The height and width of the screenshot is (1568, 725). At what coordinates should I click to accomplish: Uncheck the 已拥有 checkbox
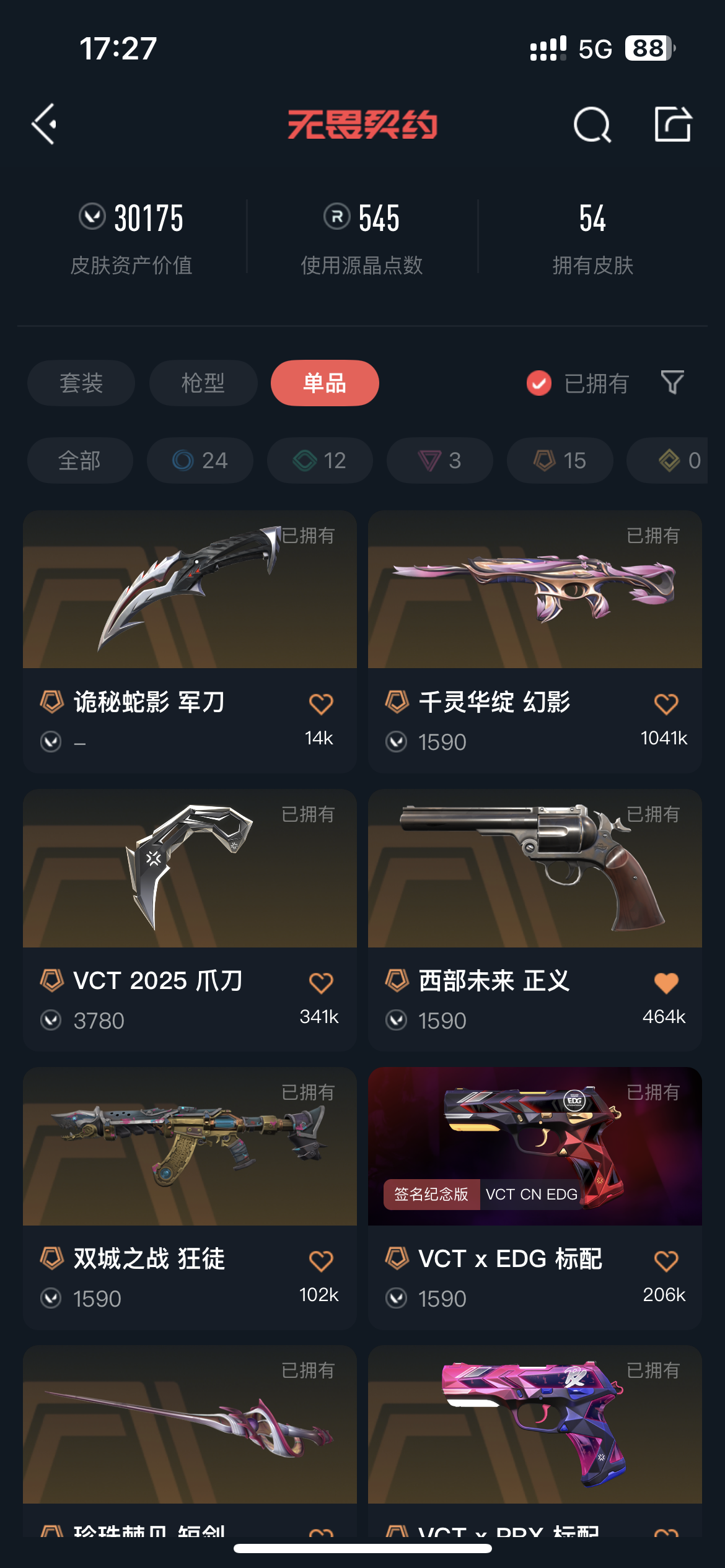pos(539,383)
